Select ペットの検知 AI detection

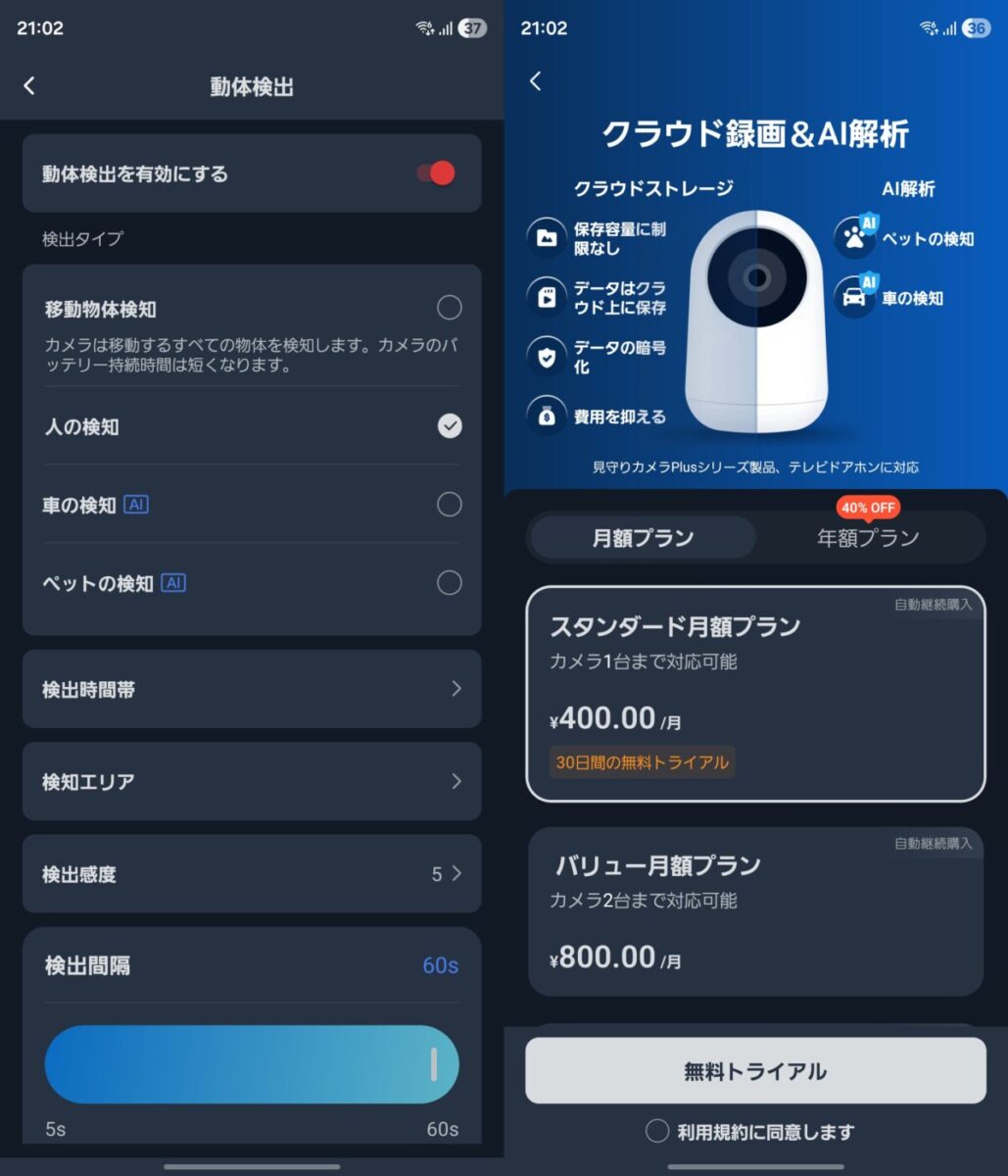tap(449, 583)
